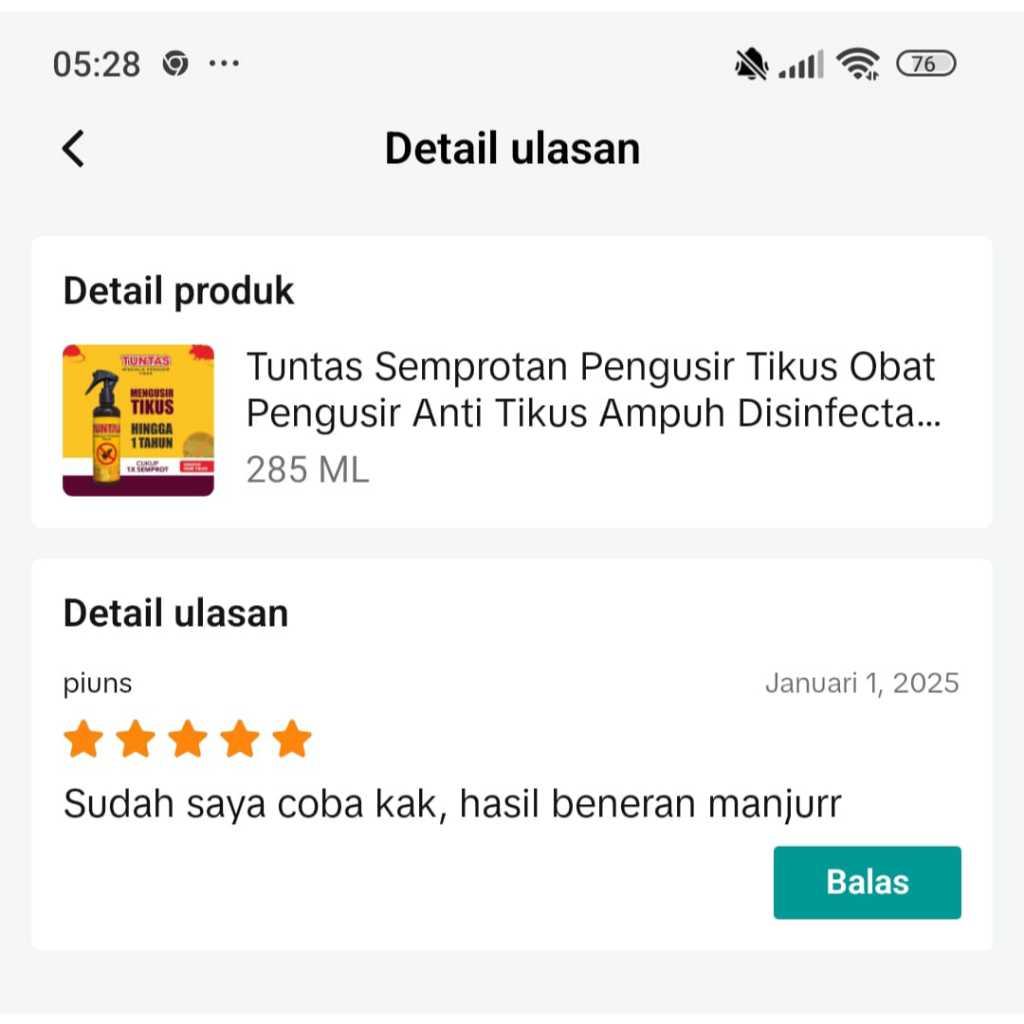1024x1024 pixels.
Task: Go back from Detail ulasan
Action: pyautogui.click(x=73, y=149)
